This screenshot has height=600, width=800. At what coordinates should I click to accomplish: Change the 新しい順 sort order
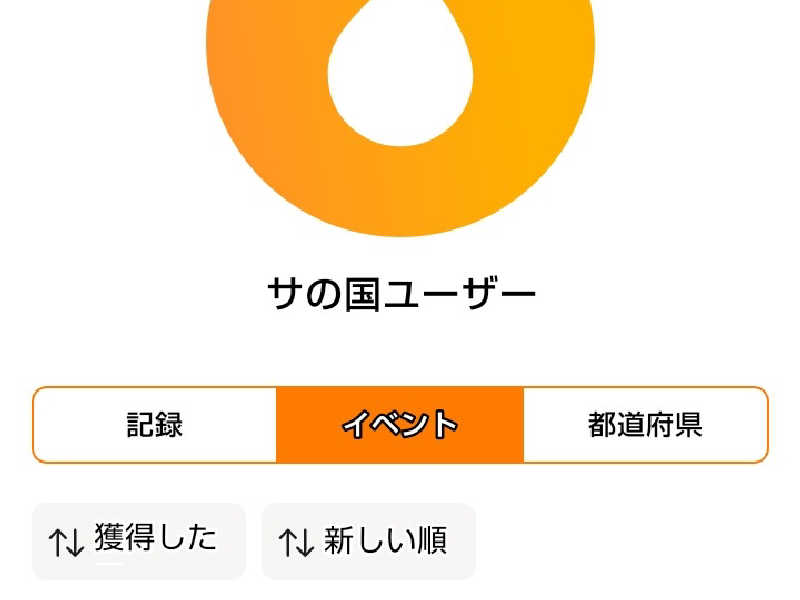click(368, 541)
